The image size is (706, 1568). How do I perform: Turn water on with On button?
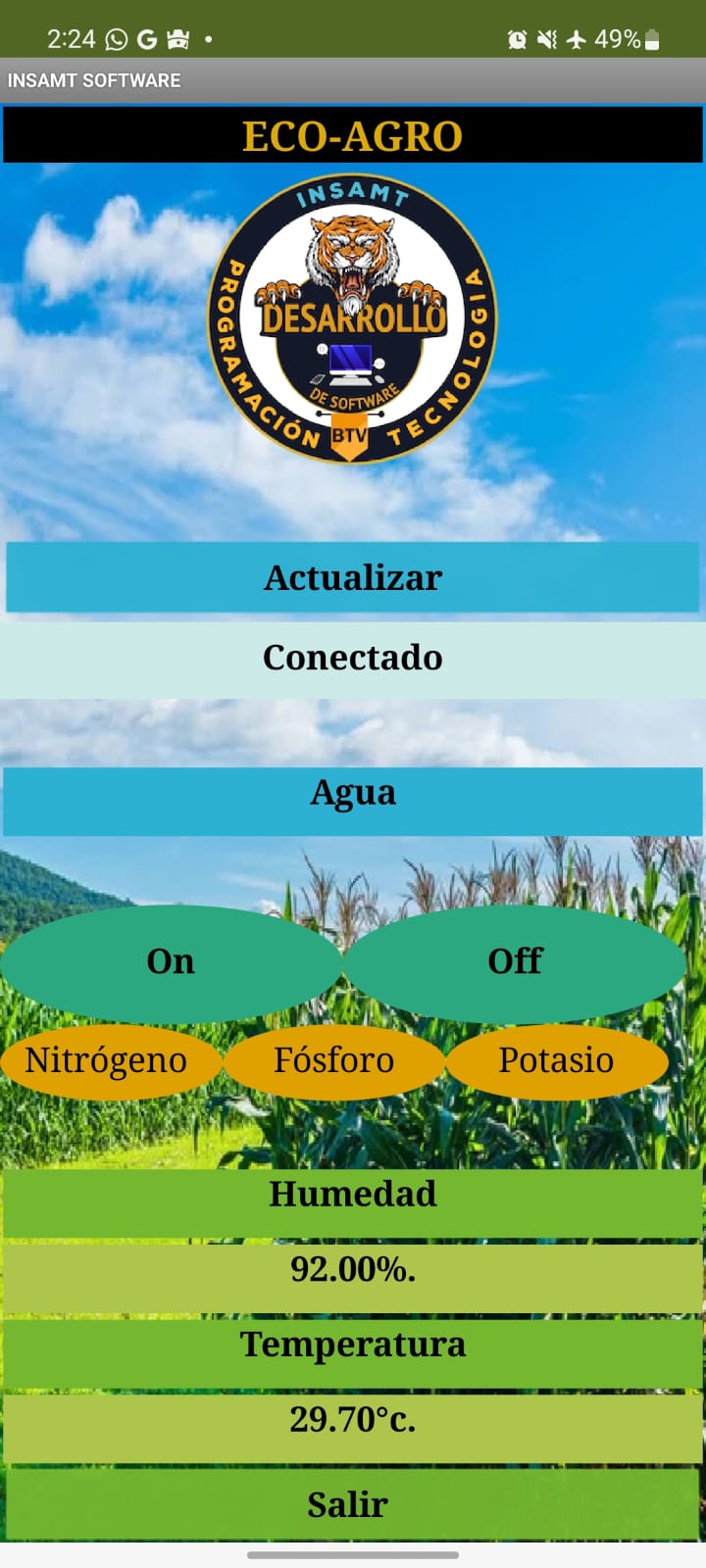[171, 962]
